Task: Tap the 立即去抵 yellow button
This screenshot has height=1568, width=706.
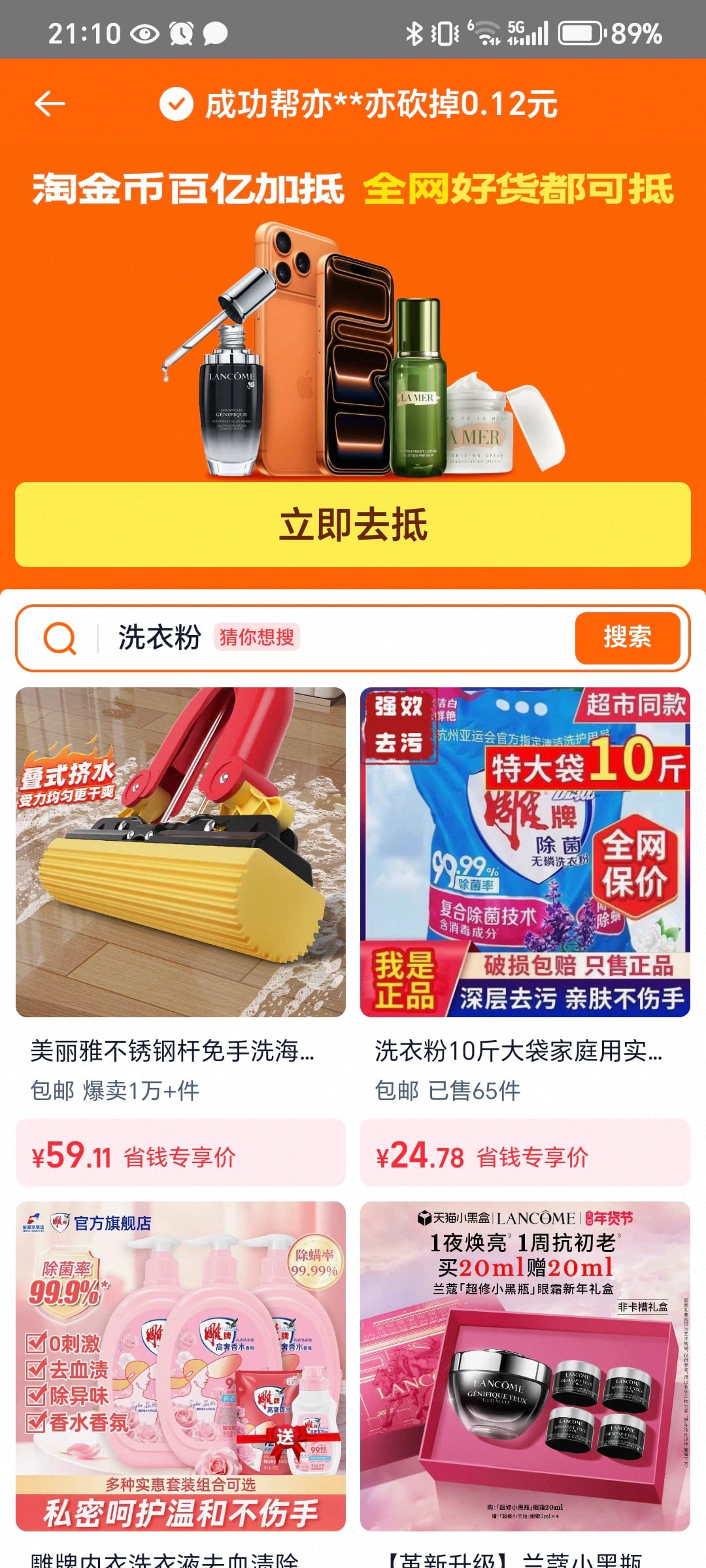Action: (353, 525)
